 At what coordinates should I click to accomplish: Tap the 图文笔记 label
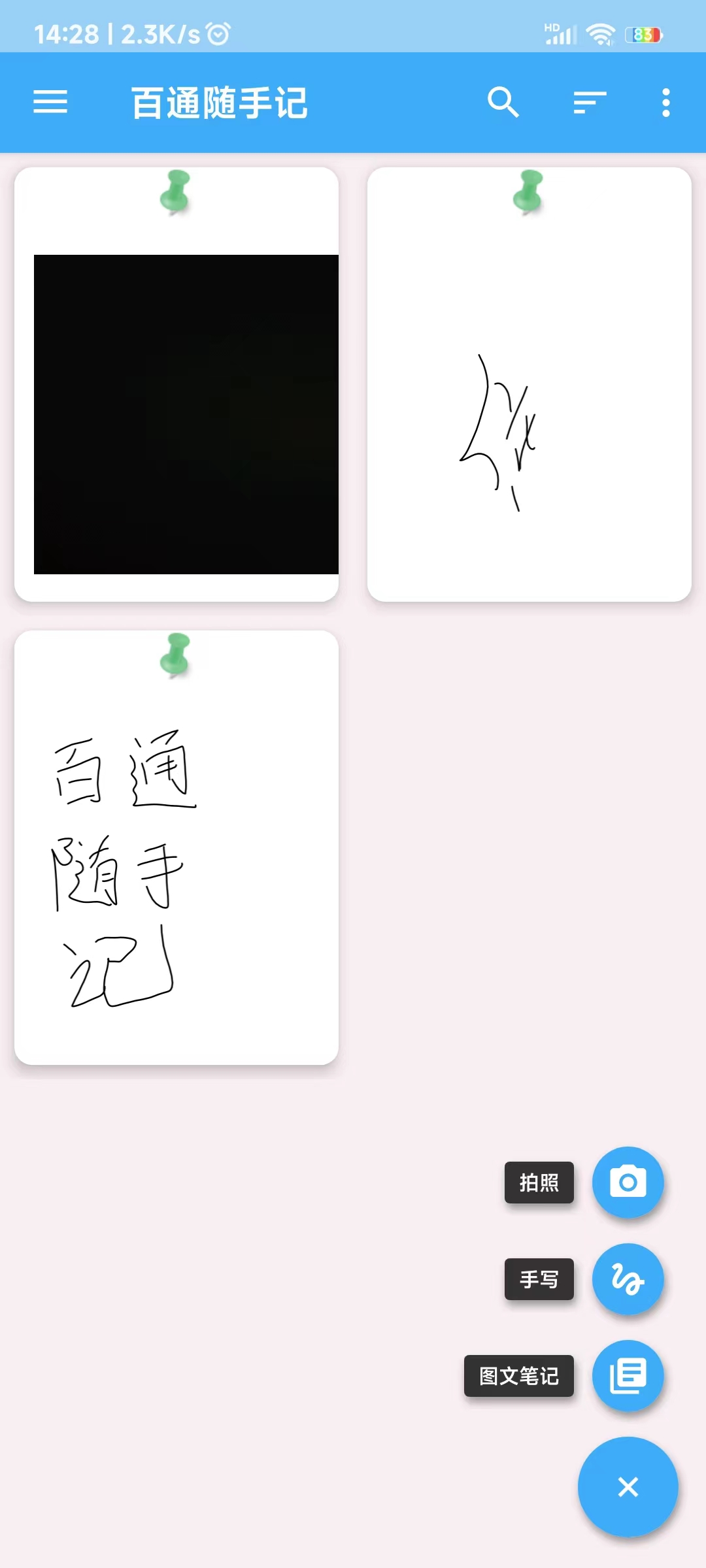pyautogui.click(x=518, y=1377)
